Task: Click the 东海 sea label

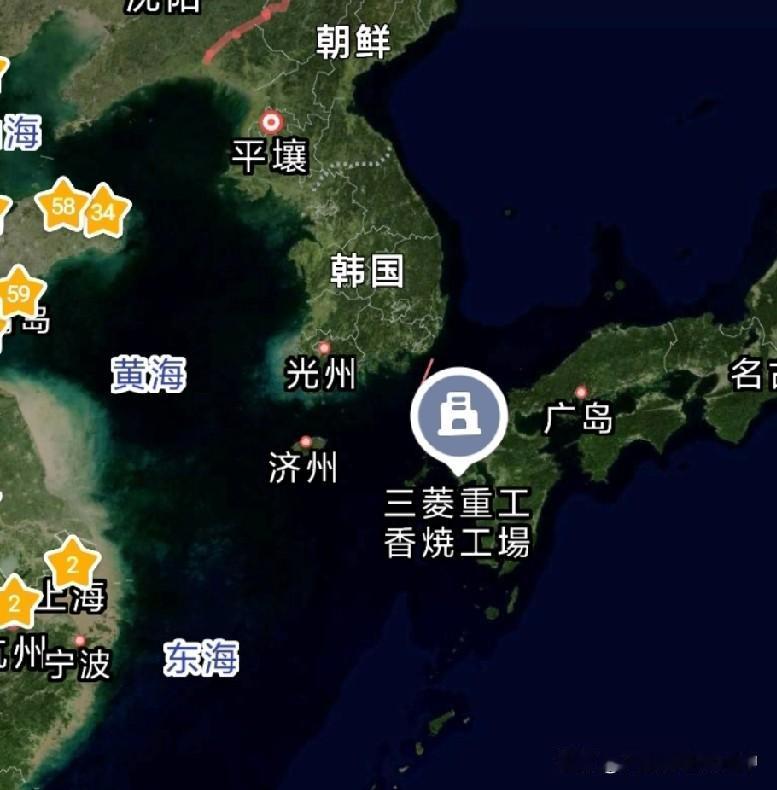Action: tap(201, 656)
